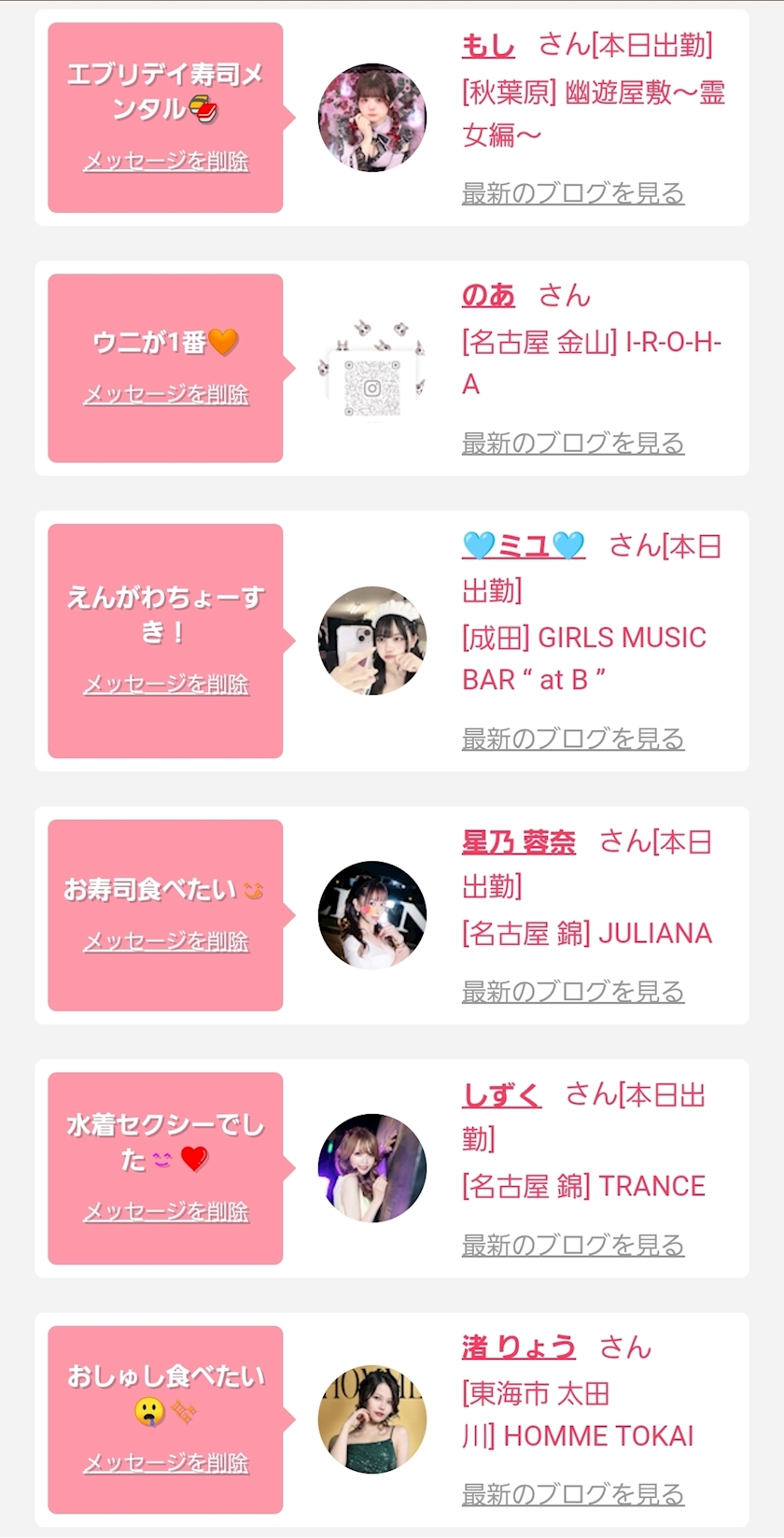This screenshot has height=1538, width=784.
Task: Tap しずく's round profile photo
Action: 372,1168
